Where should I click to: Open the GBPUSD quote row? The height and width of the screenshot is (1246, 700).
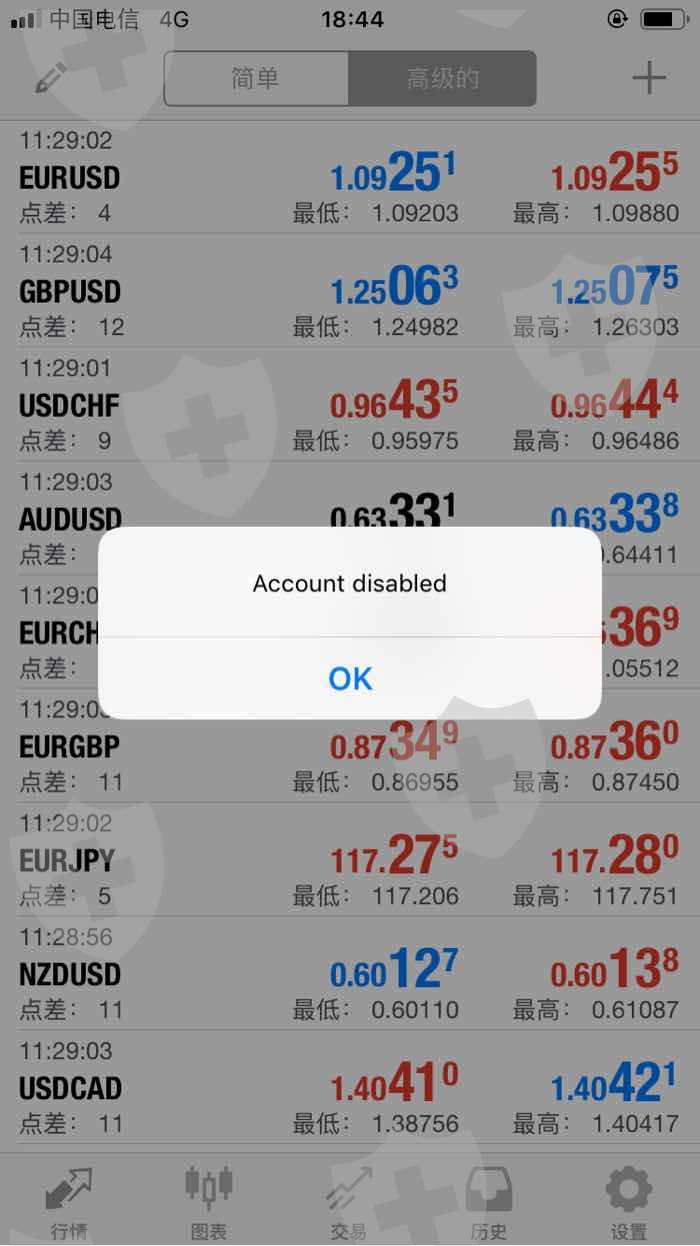(x=350, y=291)
